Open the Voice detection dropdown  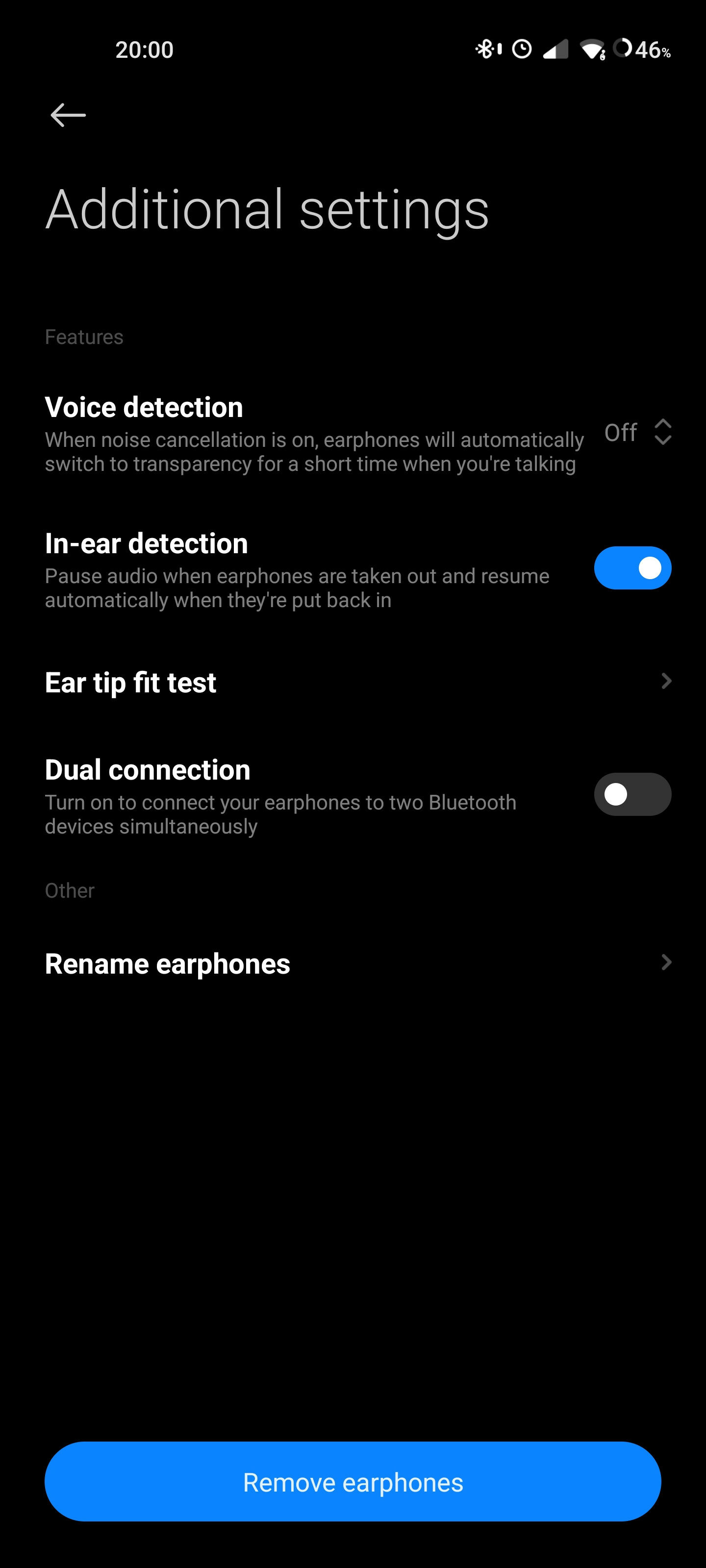point(638,433)
